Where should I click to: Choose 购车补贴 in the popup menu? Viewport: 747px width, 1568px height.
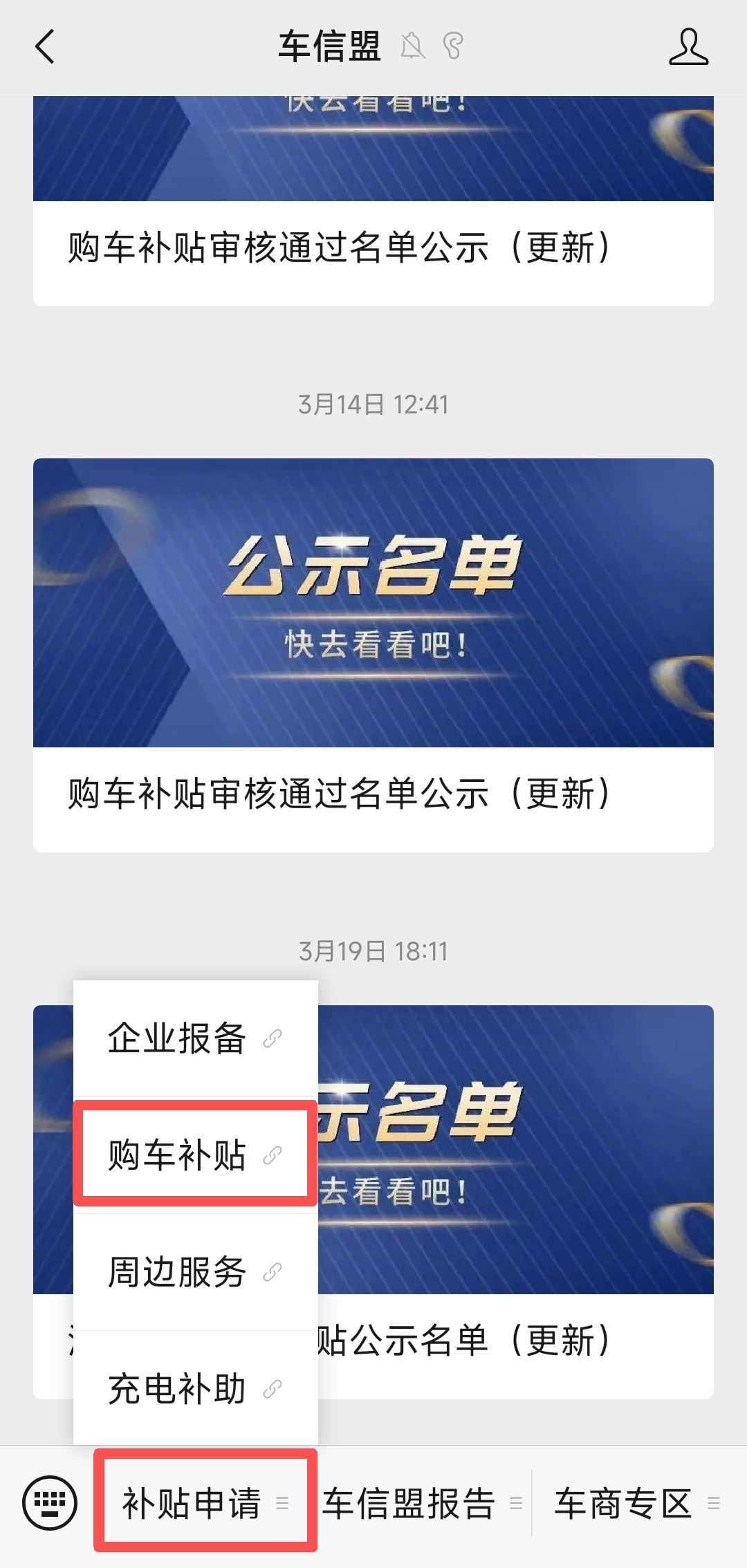coord(194,1154)
